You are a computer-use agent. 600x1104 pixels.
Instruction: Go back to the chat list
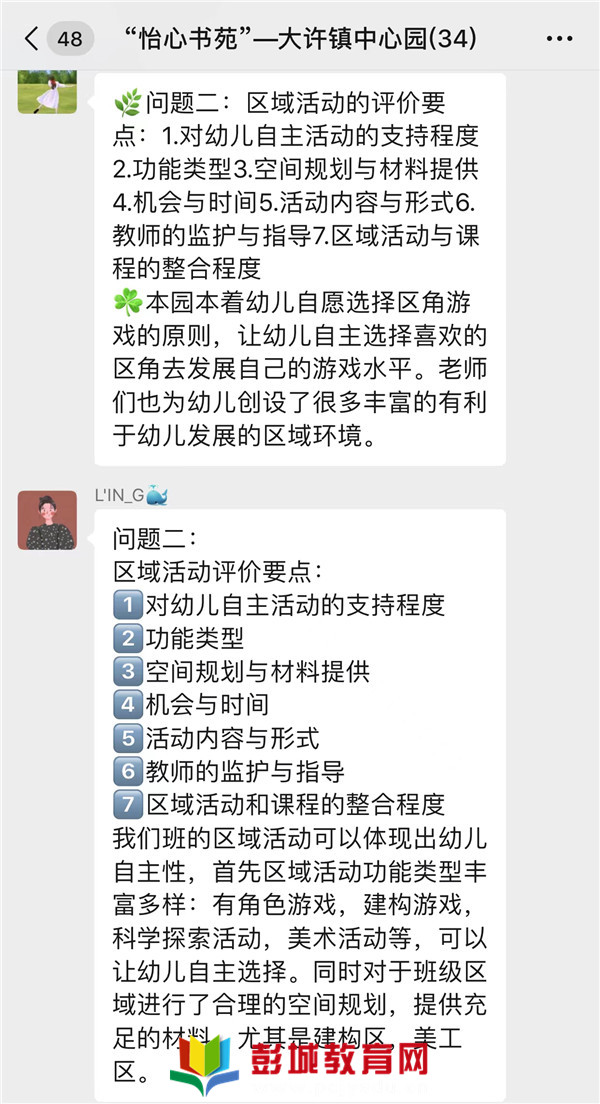[33, 39]
